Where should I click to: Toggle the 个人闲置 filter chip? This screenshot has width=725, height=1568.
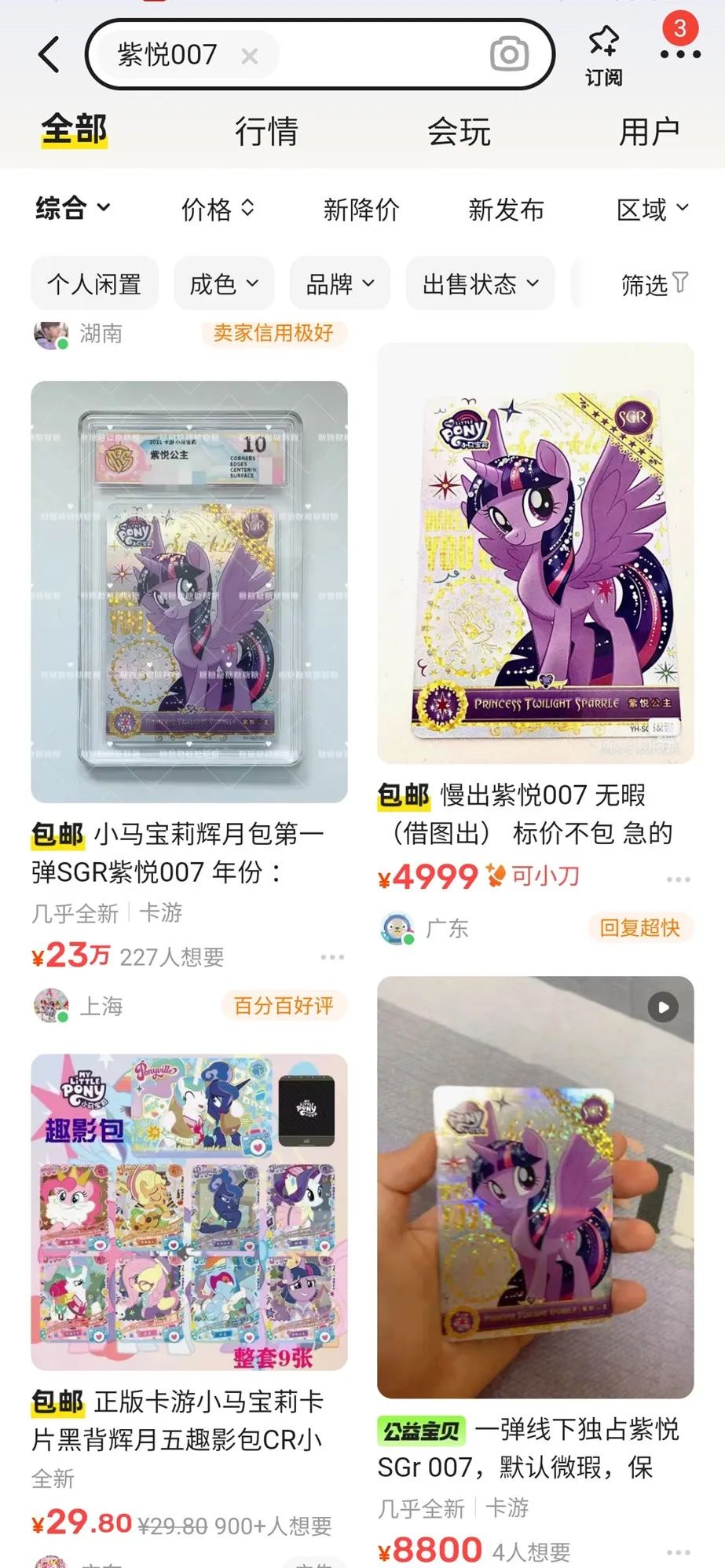point(93,284)
